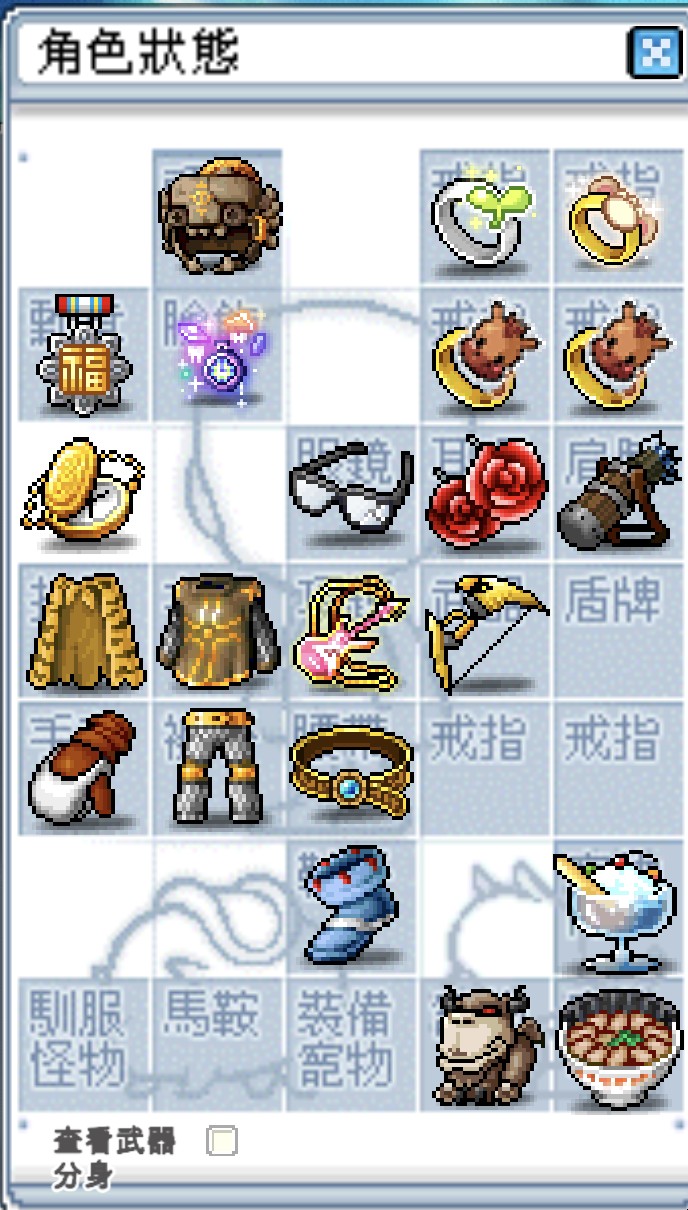
Task: Select the golden bow weapon
Action: (x=485, y=632)
